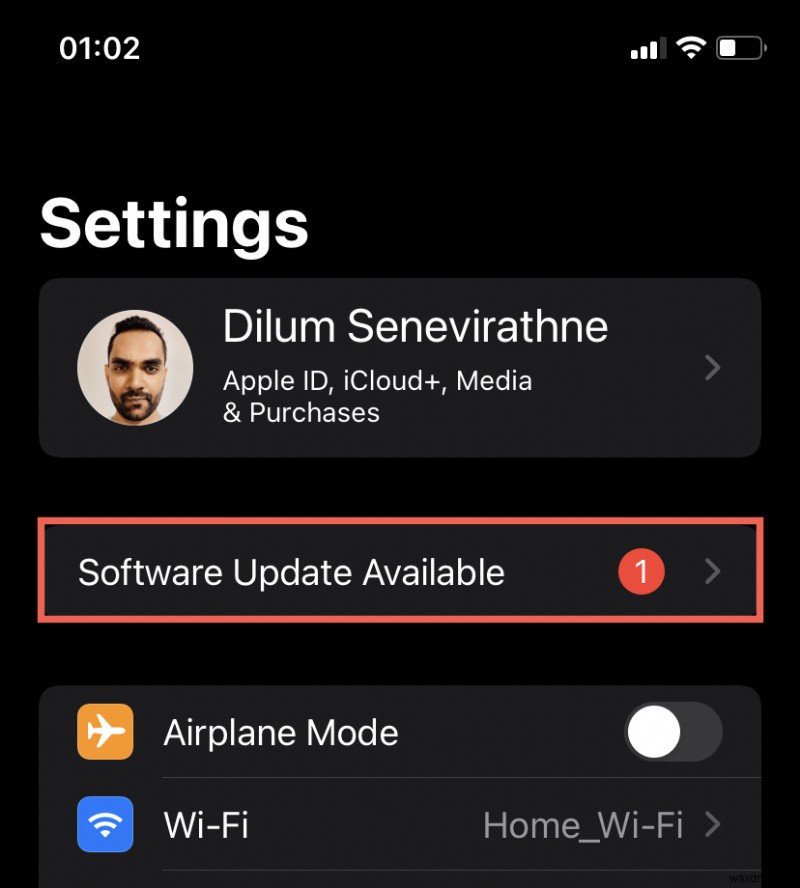800x888 pixels.
Task: Tap the battery indicator icon
Action: pyautogui.click(x=739, y=47)
